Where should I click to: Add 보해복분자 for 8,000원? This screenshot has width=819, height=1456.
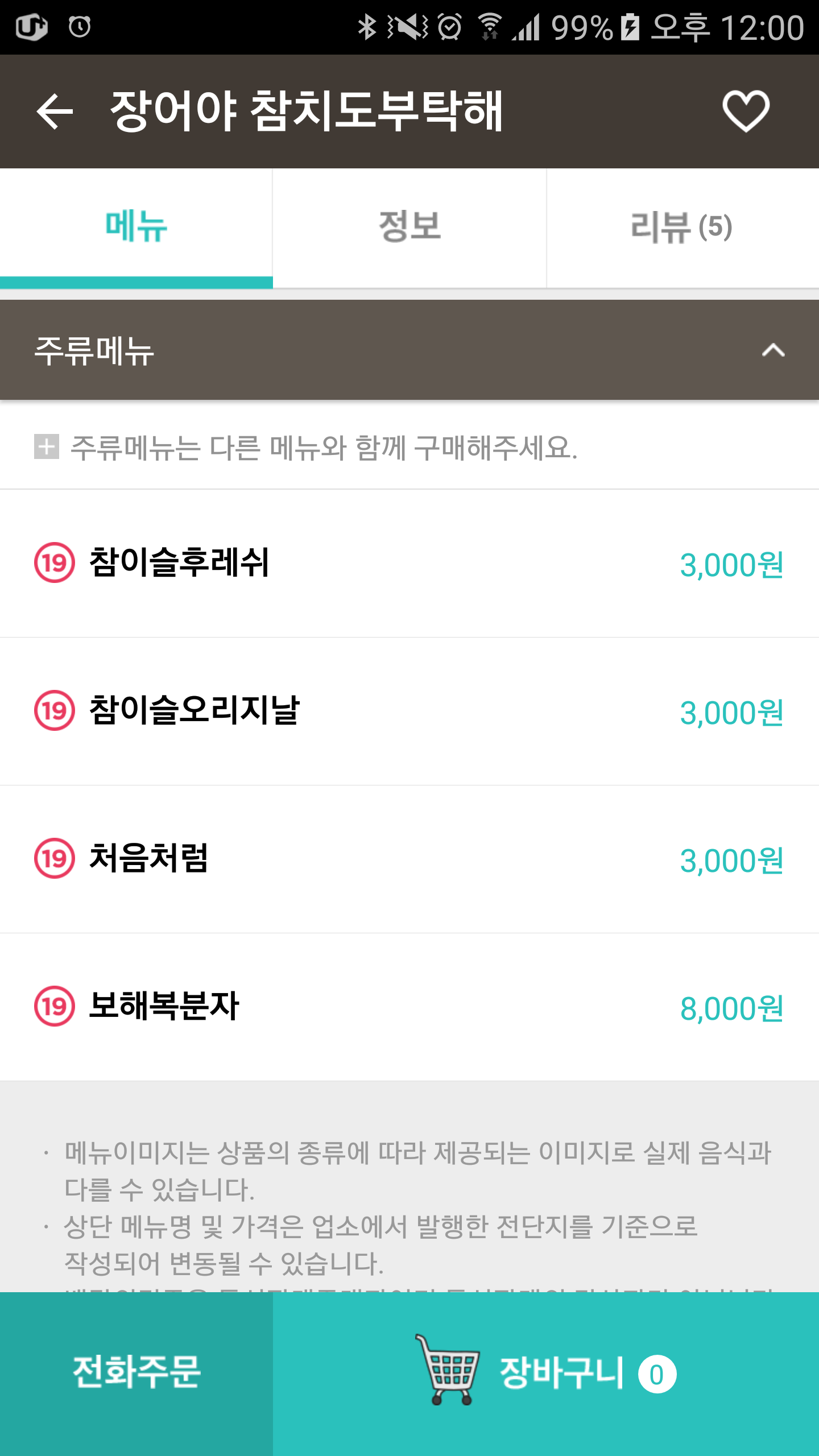click(x=409, y=1007)
